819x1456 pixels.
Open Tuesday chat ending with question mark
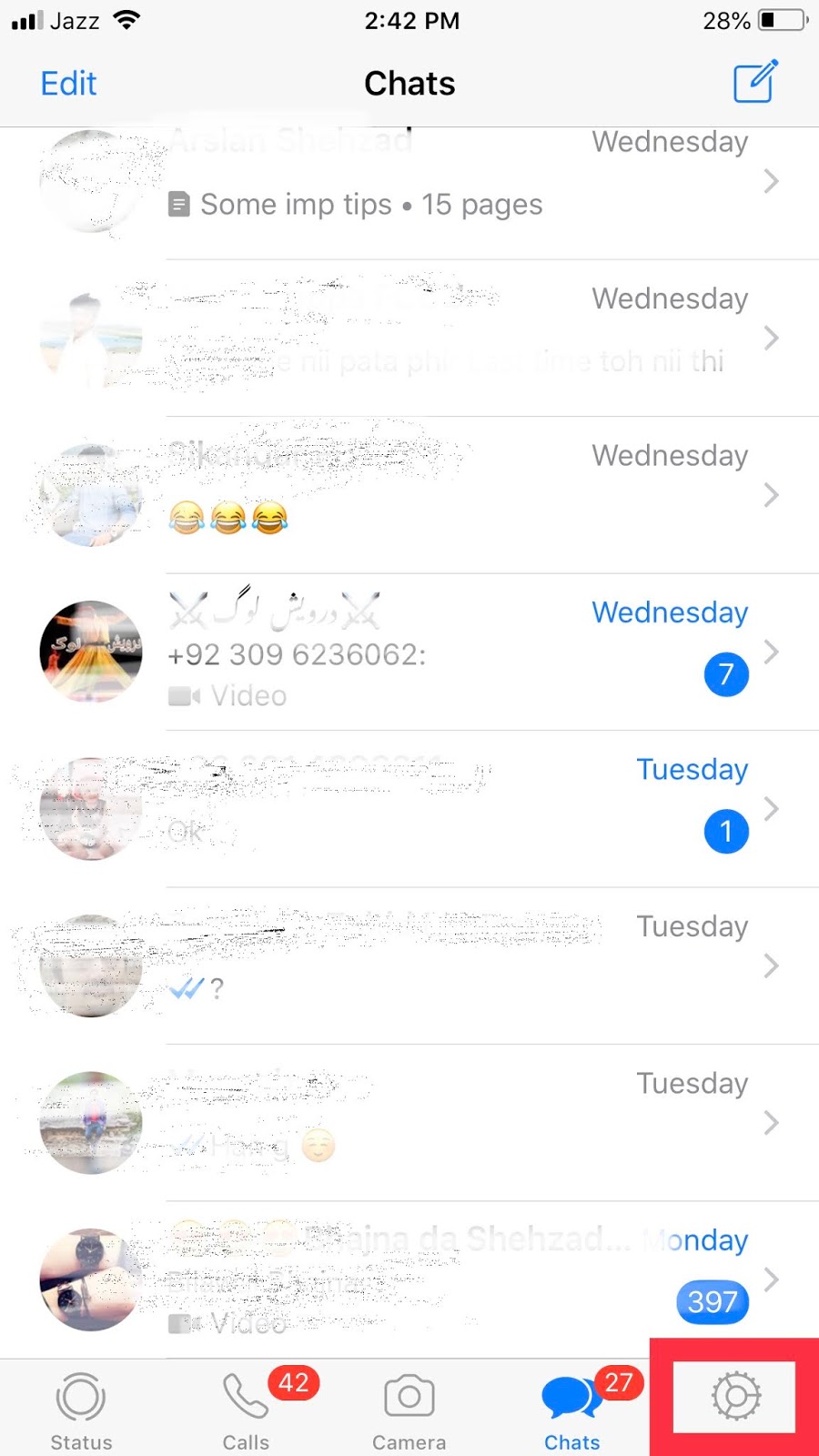tap(409, 966)
